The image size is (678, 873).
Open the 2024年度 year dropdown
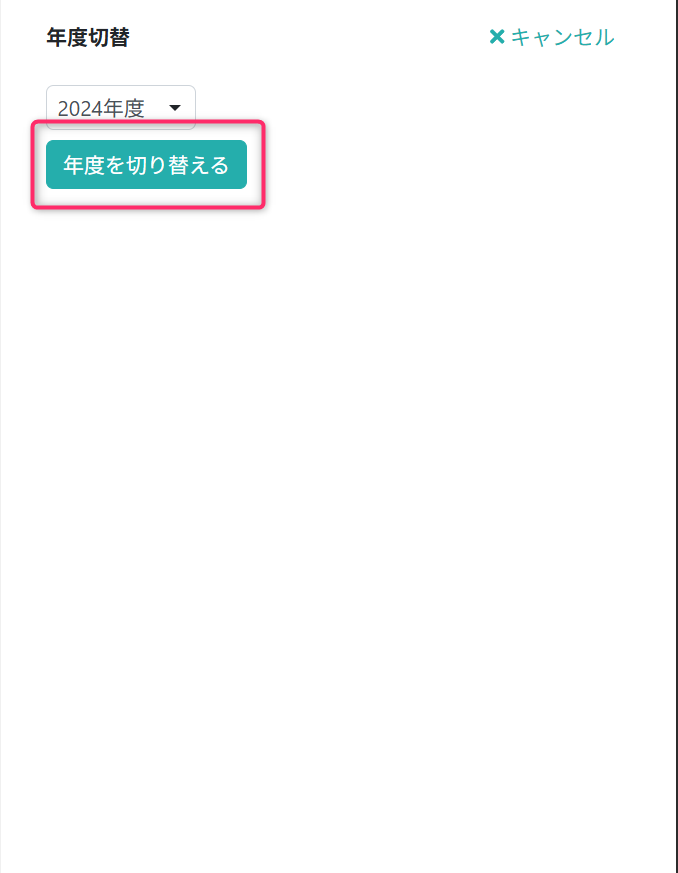[121, 108]
